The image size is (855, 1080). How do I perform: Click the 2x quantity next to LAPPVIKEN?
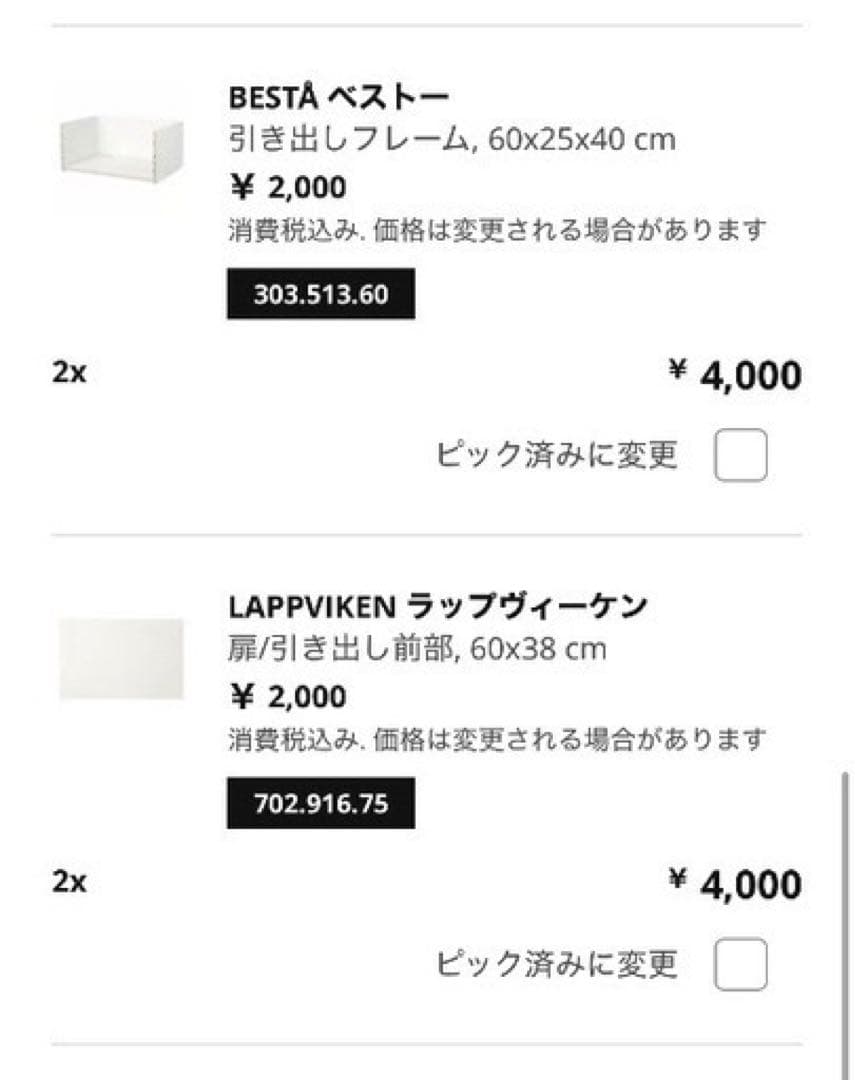(x=68, y=881)
